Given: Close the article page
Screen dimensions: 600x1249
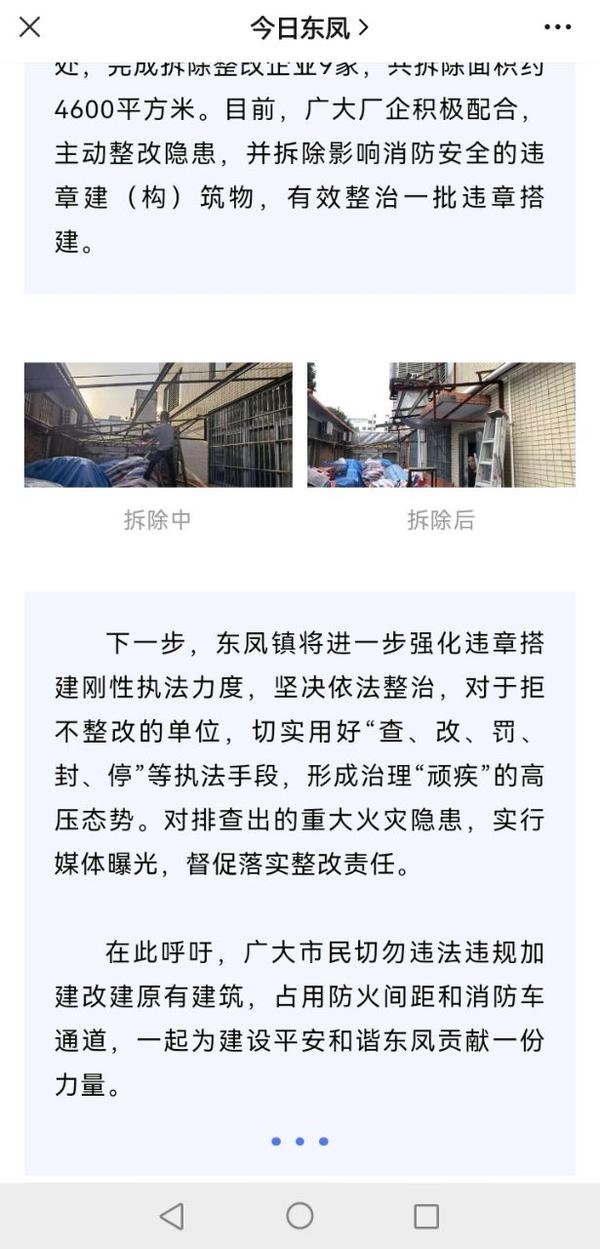Looking at the screenshot, I should tap(30, 27).
